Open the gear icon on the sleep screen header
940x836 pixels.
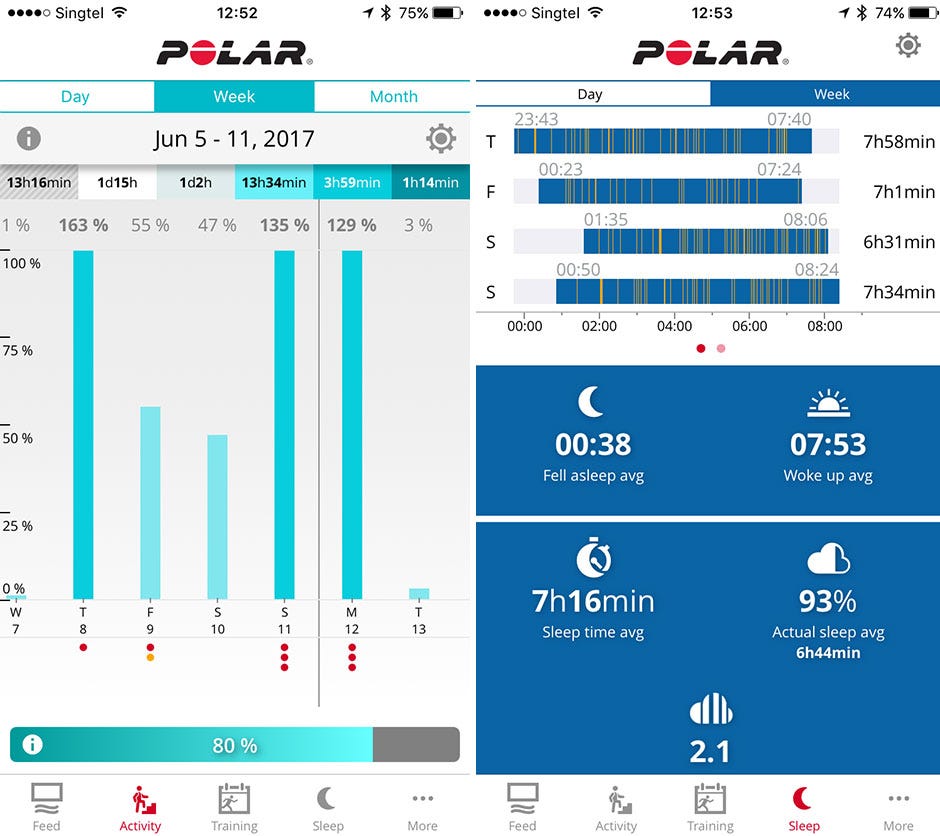908,45
